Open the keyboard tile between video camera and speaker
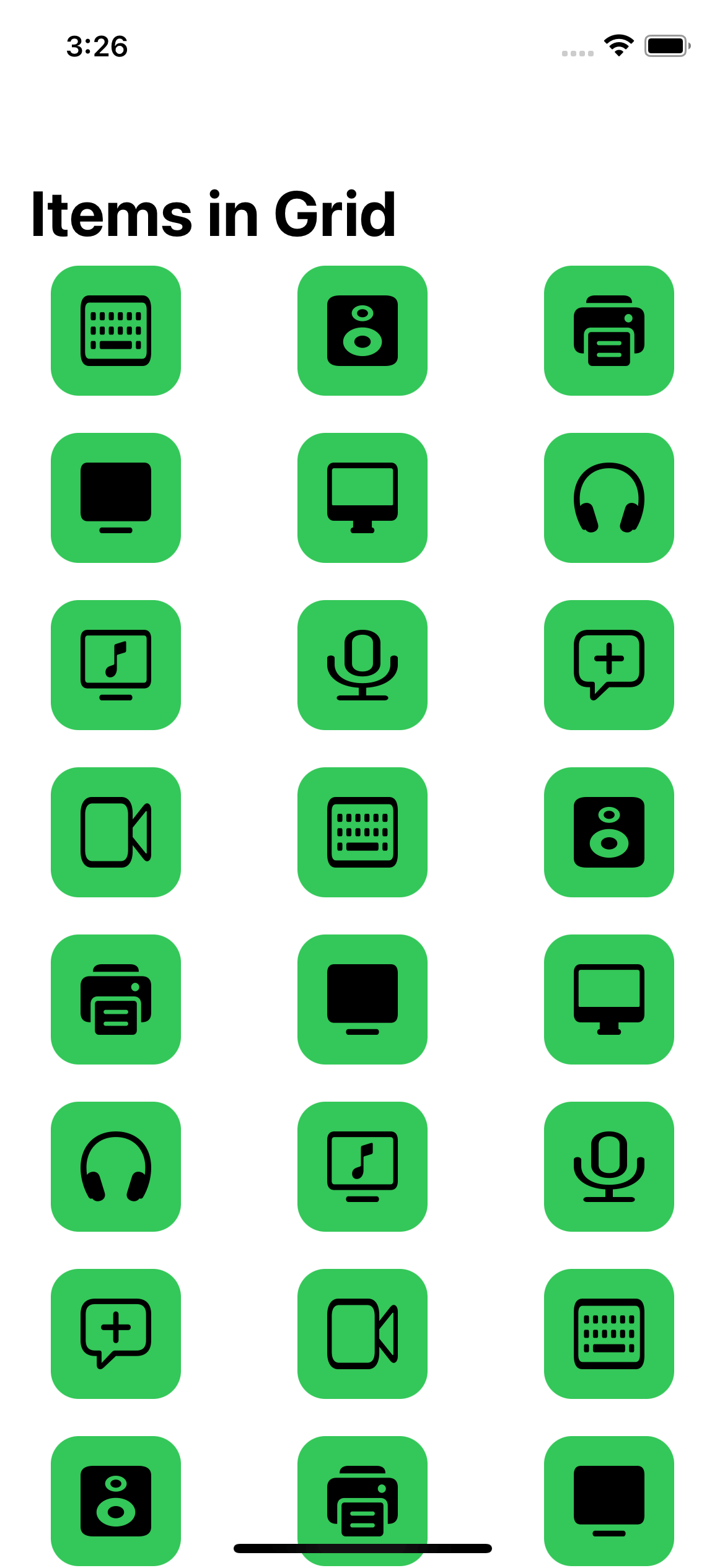Image resolution: width=725 pixels, height=1568 pixels. point(362,832)
